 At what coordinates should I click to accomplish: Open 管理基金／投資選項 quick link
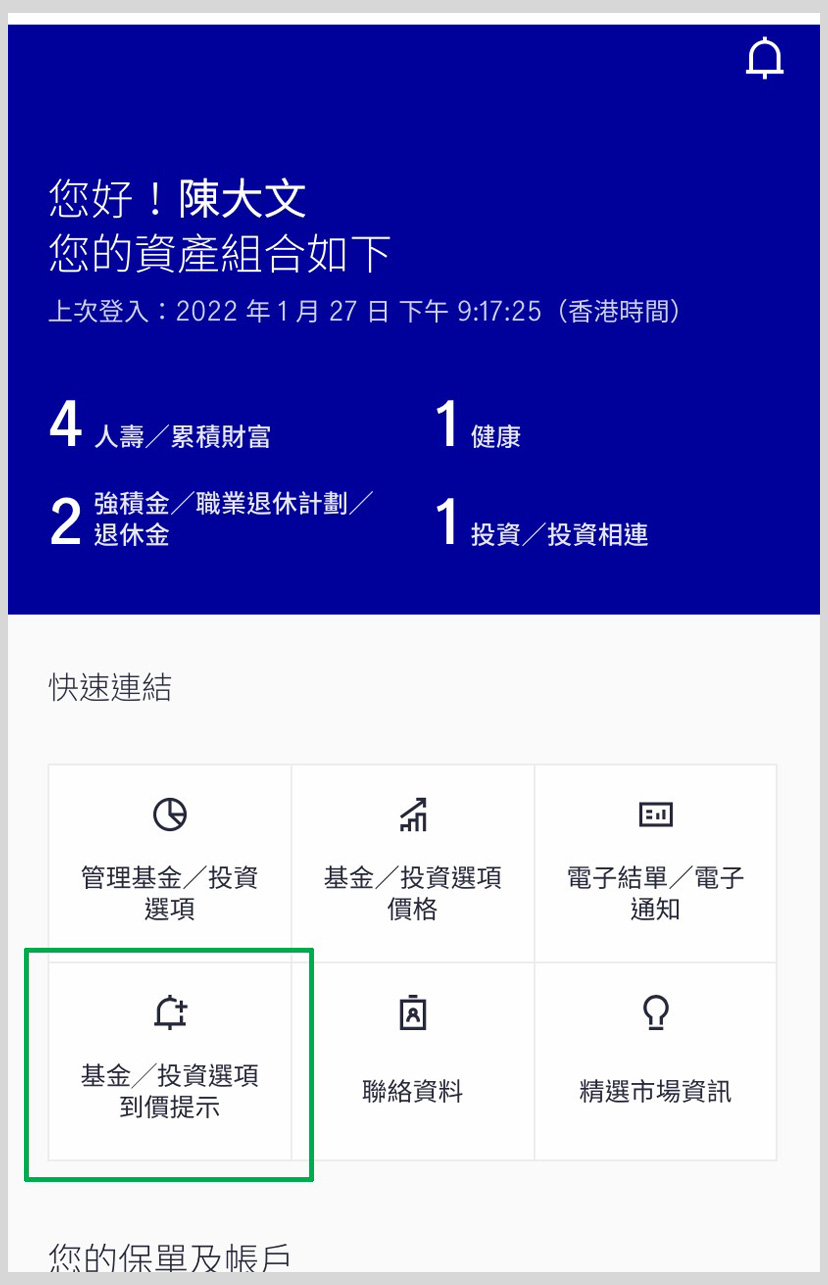[170, 864]
